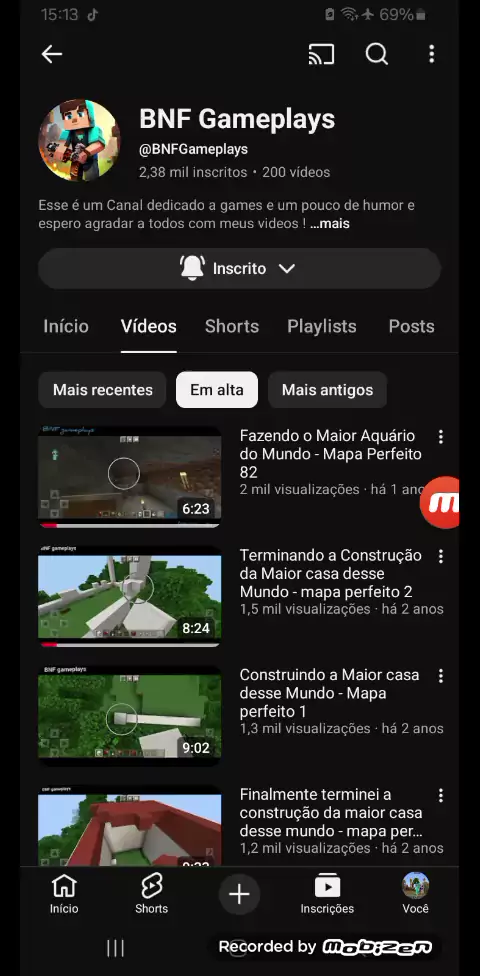Expand the Inscrito subscription dropdown
The width and height of the screenshot is (480, 976).
coord(240,268)
